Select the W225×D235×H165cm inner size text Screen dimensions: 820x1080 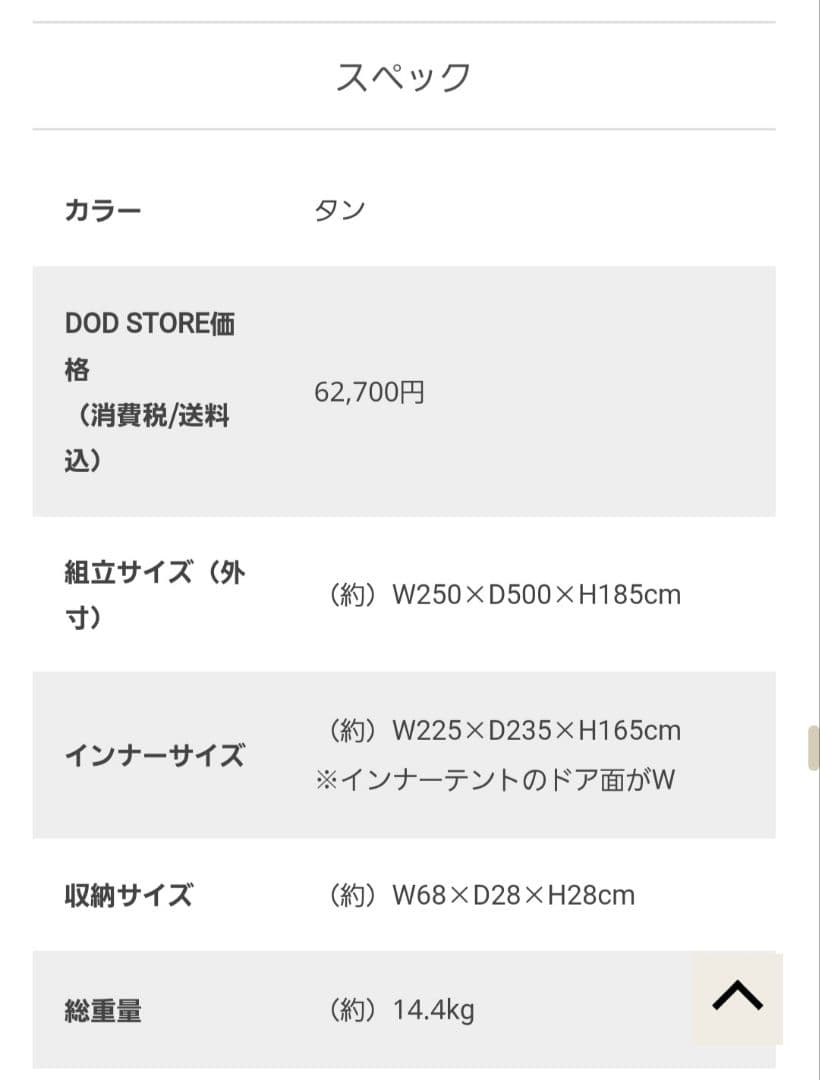[505, 730]
